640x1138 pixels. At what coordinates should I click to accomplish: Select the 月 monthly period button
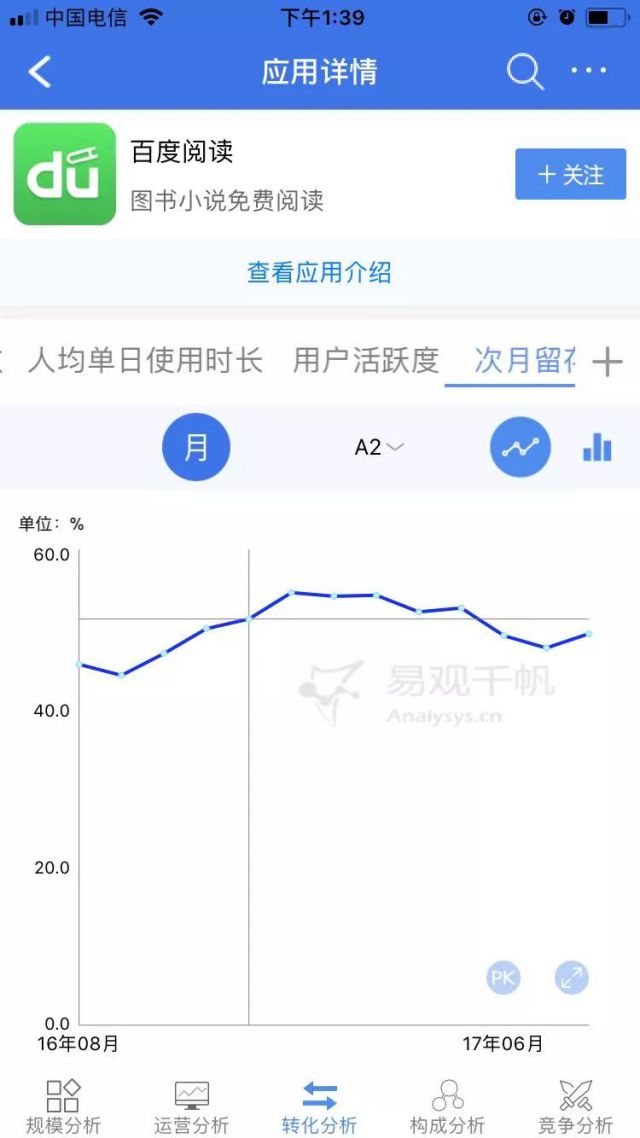196,447
